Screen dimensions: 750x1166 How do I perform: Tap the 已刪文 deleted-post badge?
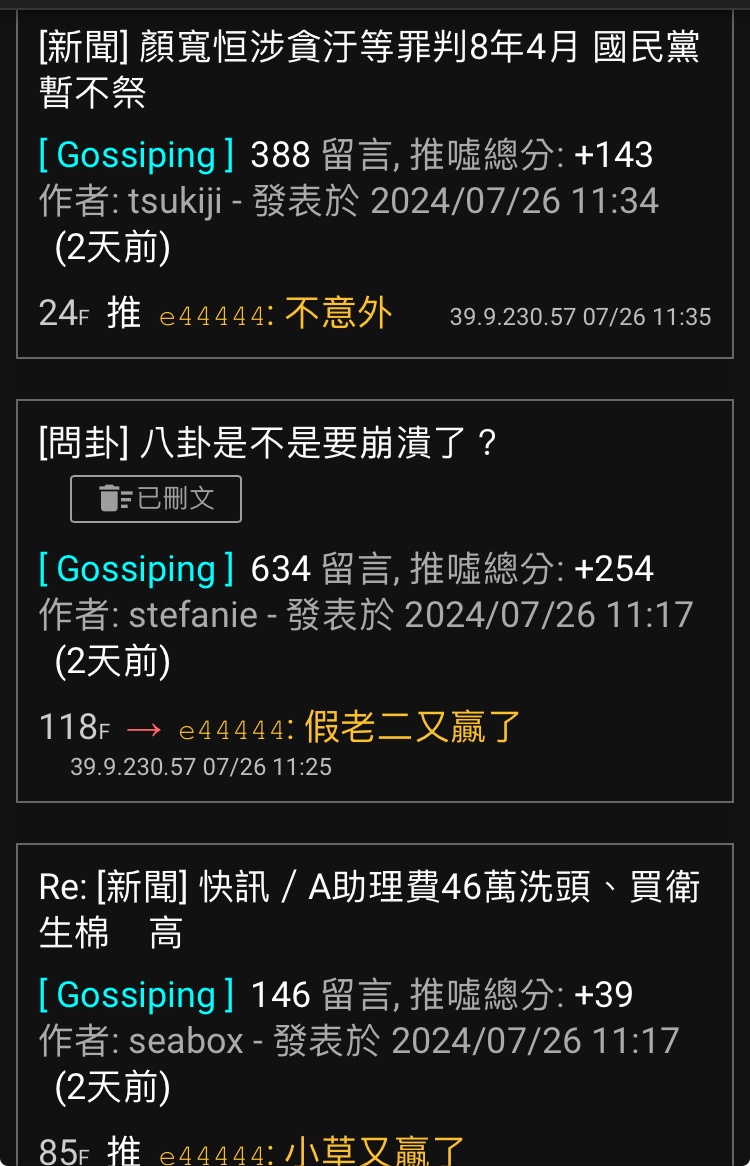(156, 499)
